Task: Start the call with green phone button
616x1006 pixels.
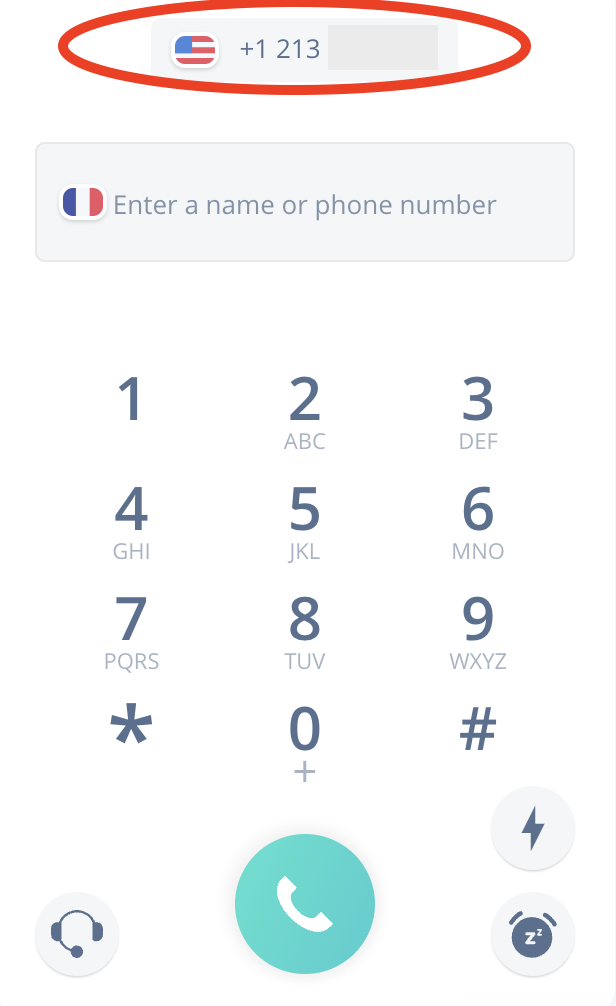Action: tap(305, 903)
